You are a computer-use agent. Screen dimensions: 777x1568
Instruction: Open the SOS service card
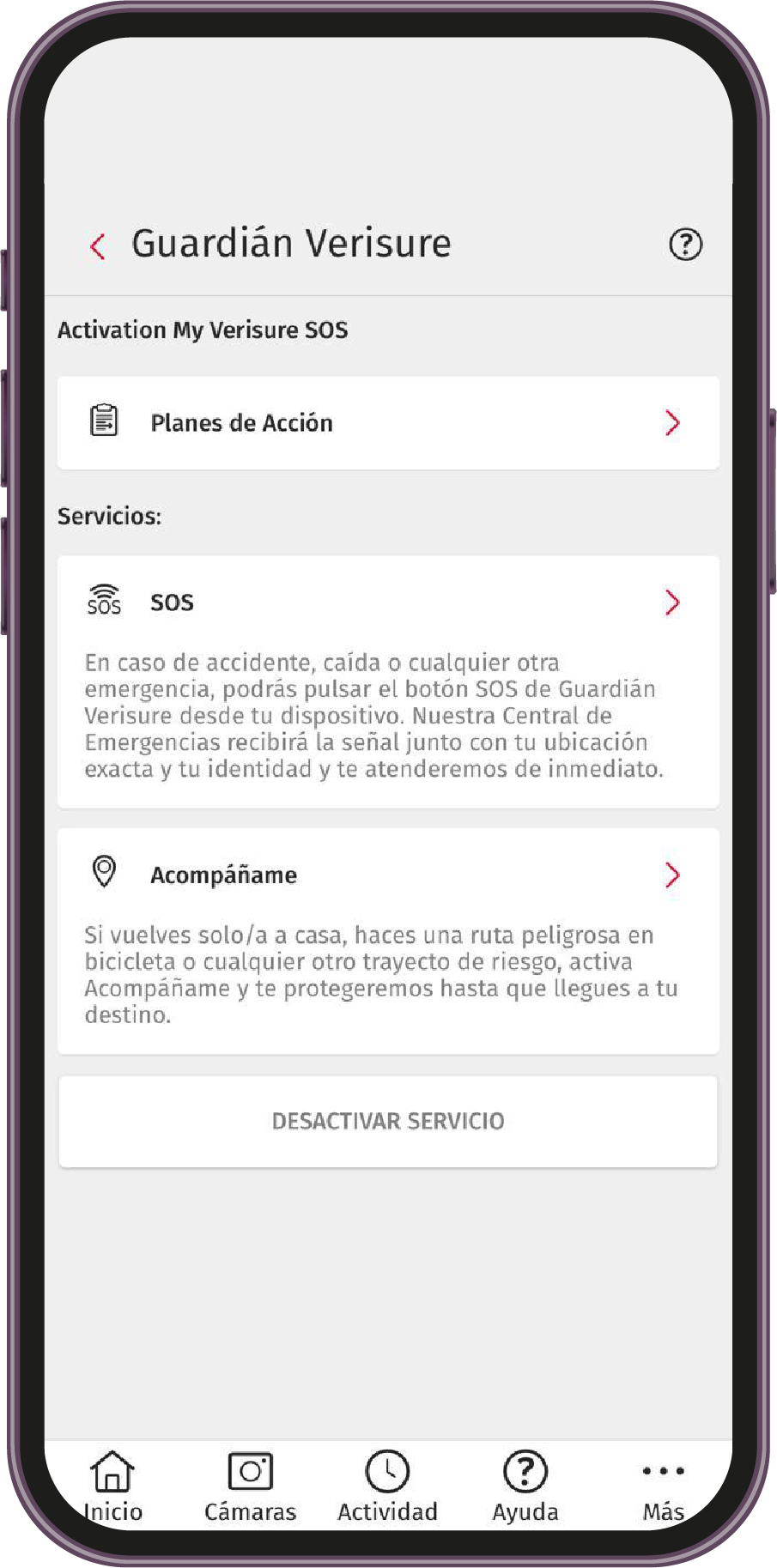388,681
